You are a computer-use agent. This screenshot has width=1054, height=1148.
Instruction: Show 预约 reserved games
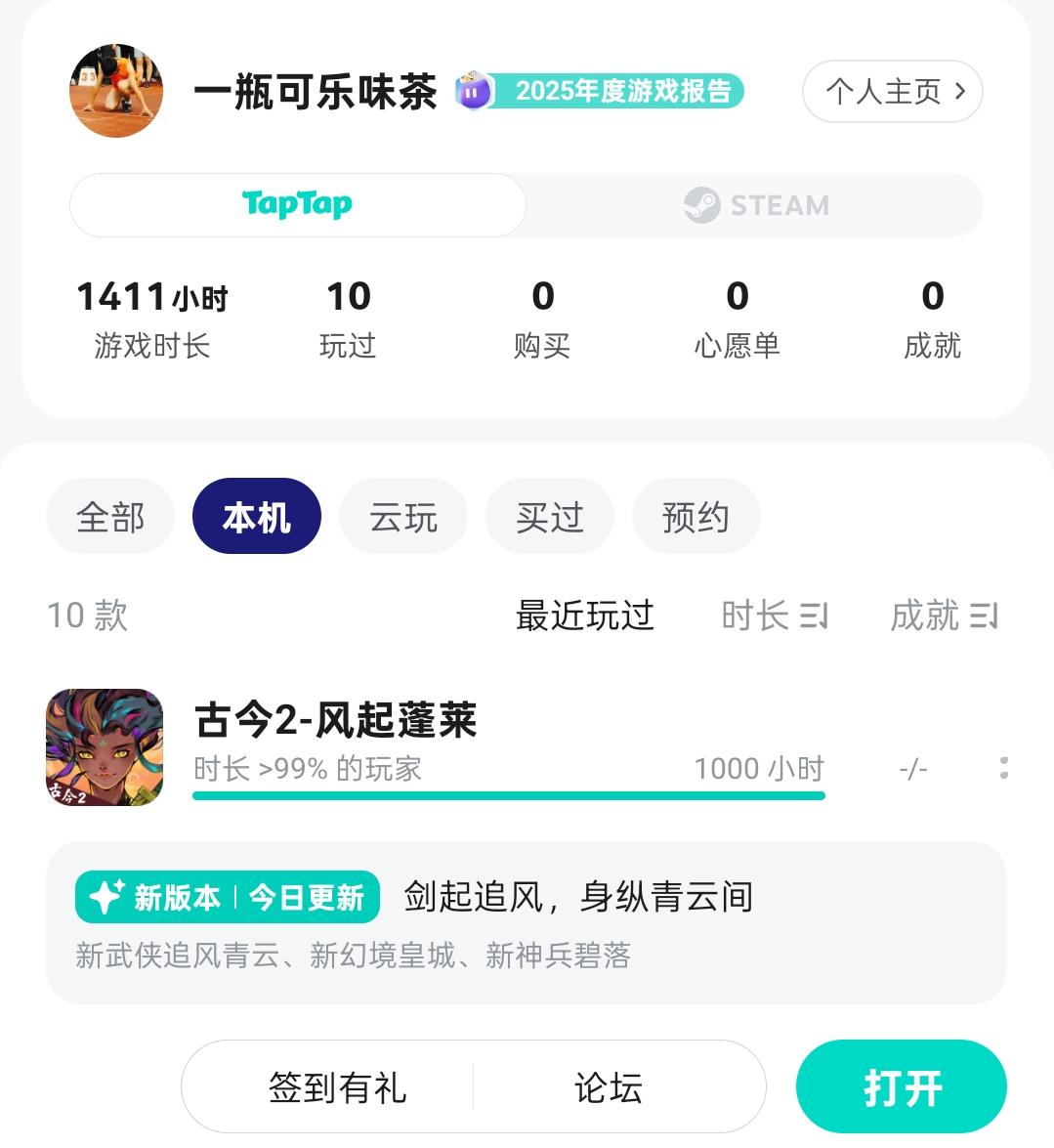[x=696, y=517]
